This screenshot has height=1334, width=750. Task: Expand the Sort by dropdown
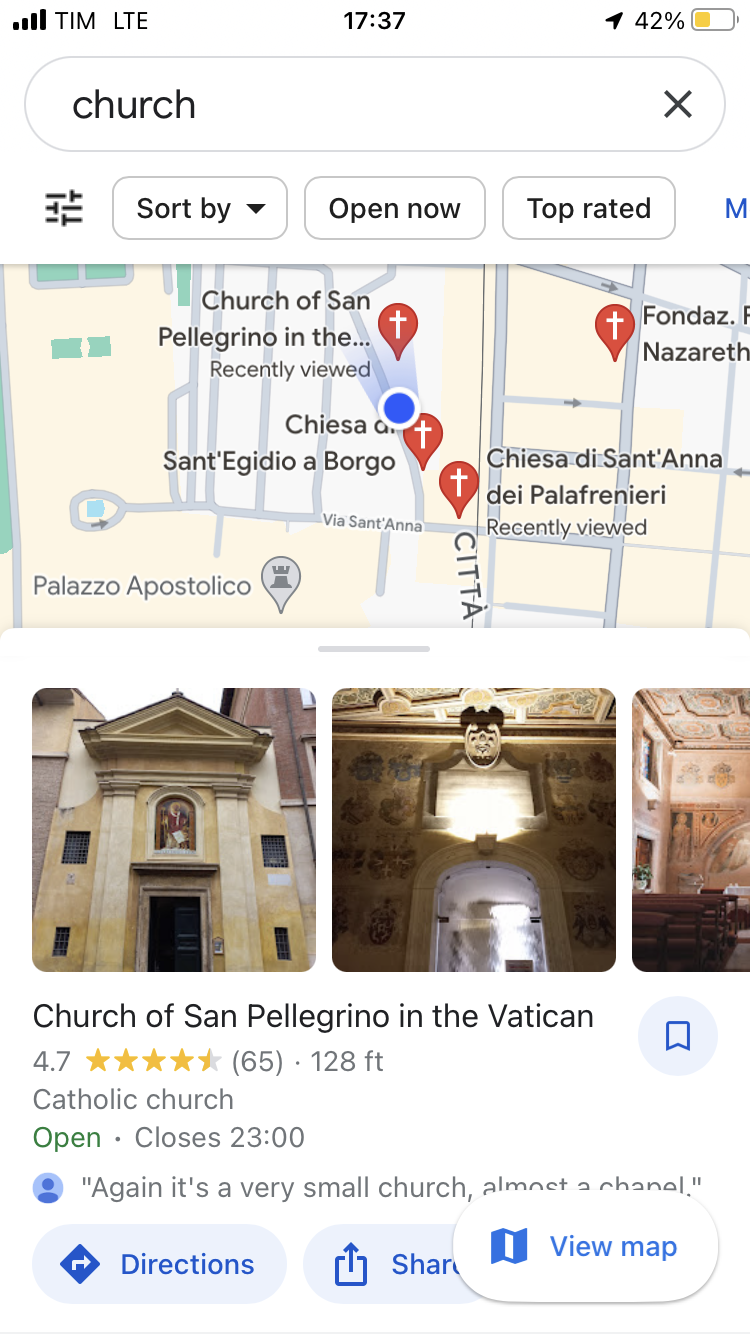(200, 208)
